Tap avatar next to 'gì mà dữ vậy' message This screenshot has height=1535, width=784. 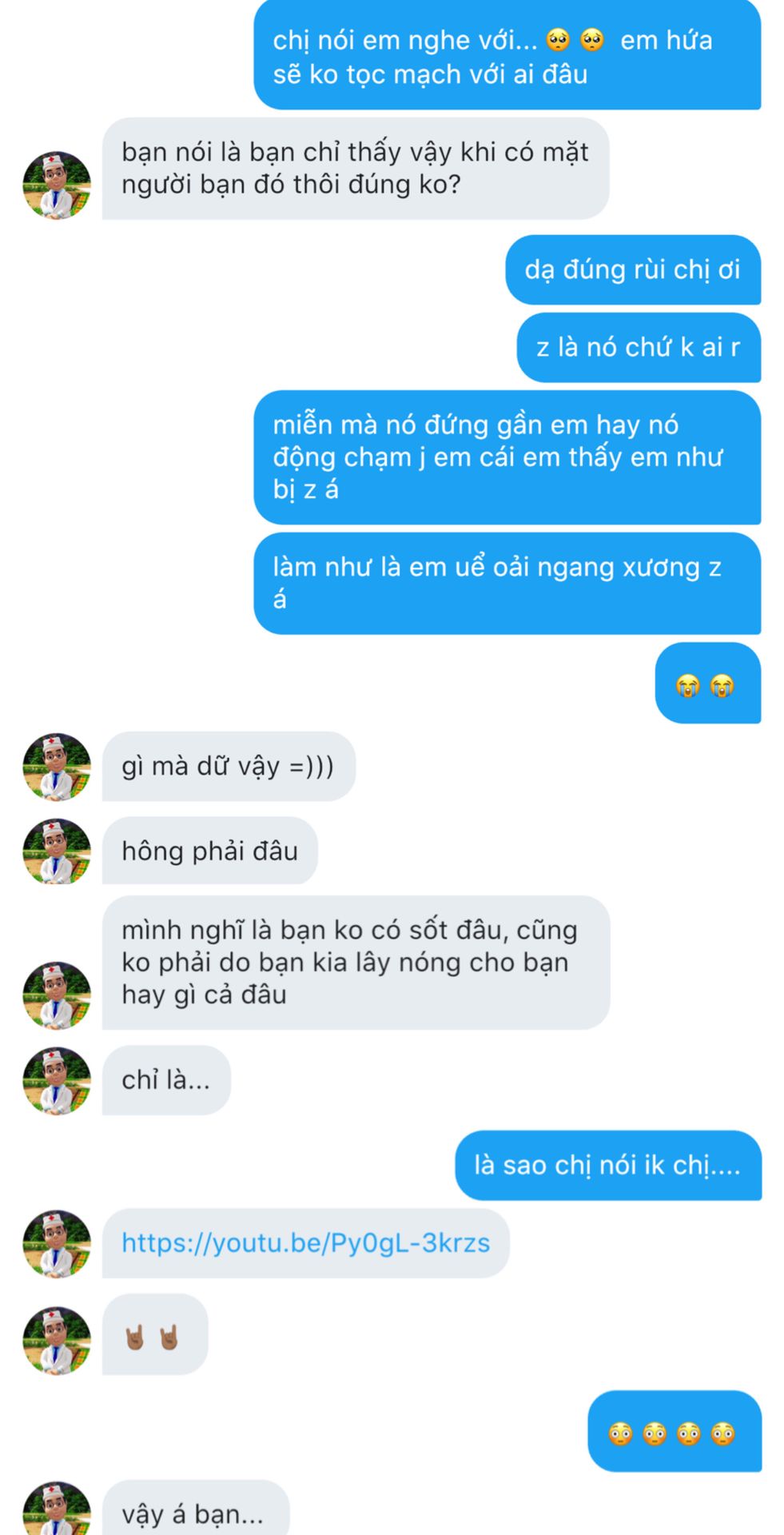[x=56, y=767]
